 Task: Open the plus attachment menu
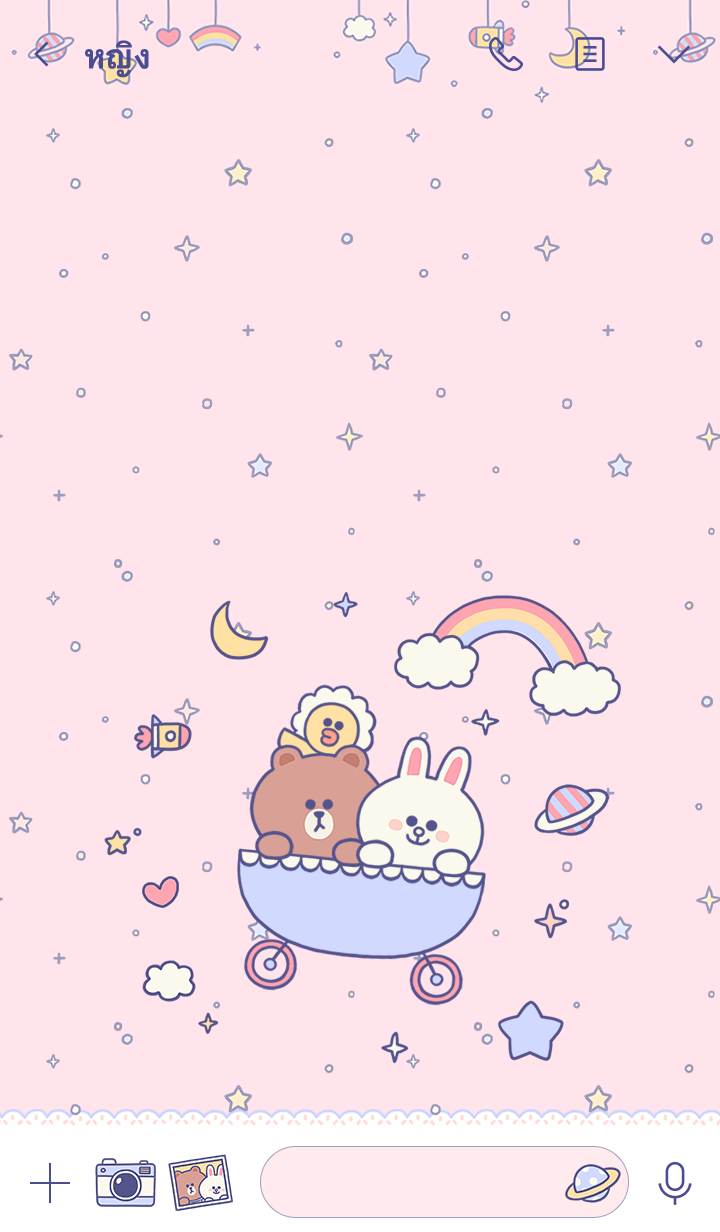click(50, 1183)
